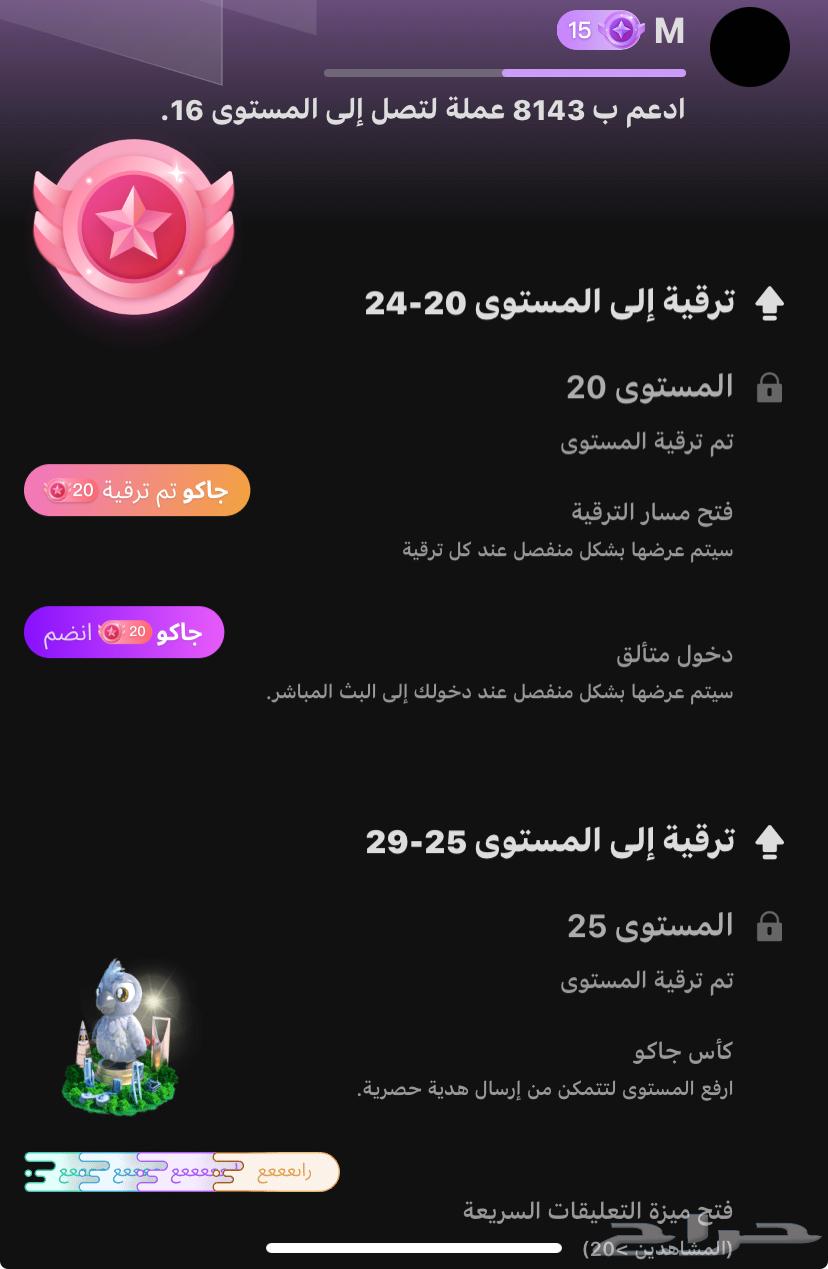Select the purple 'جاكو 20 انضم' join badge
This screenshot has height=1269, width=828.
(x=123, y=632)
